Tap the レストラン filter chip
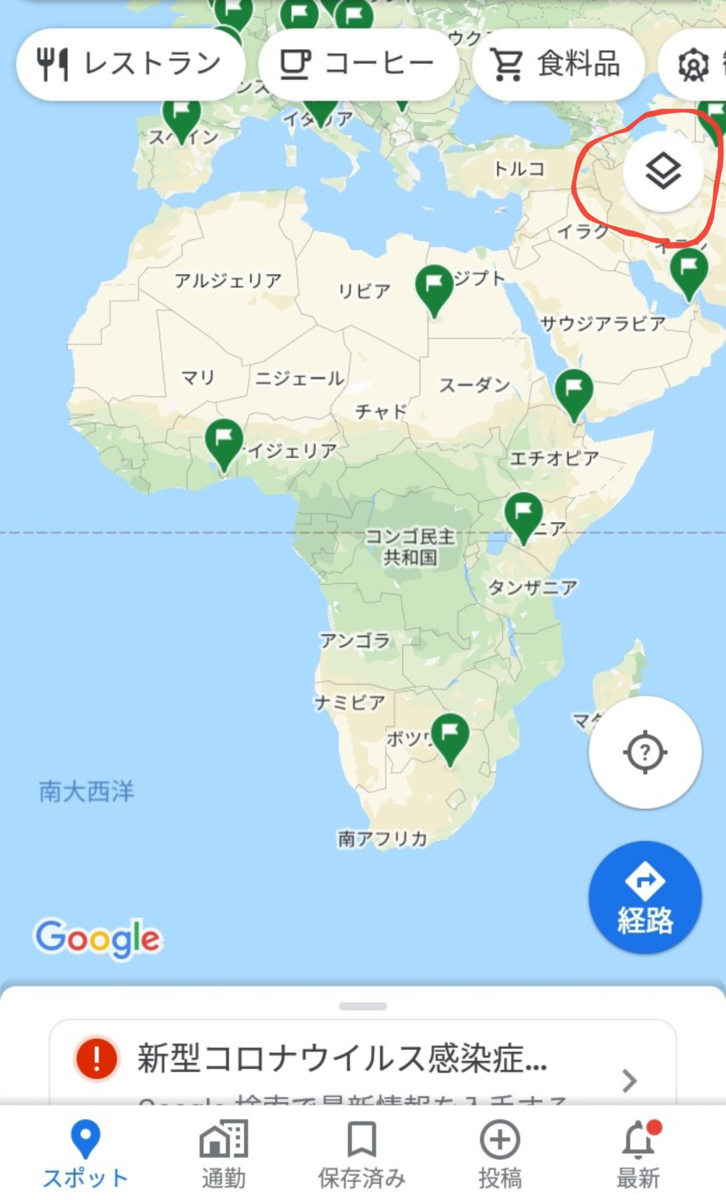The height and width of the screenshot is (1200, 726). [131, 65]
